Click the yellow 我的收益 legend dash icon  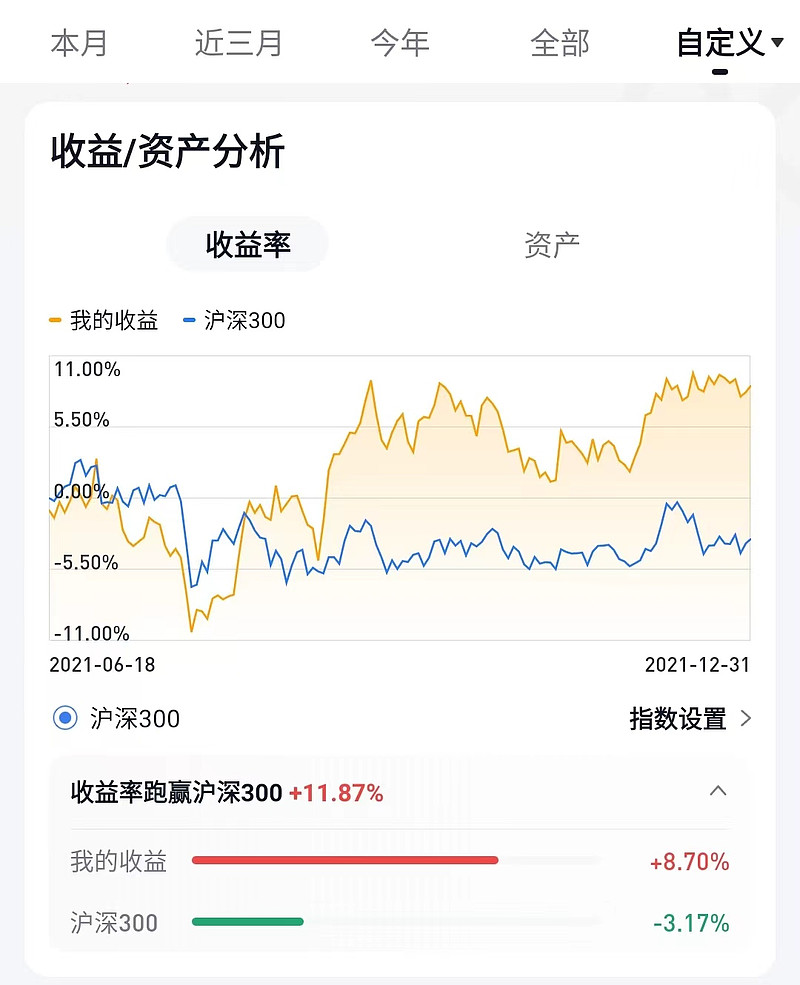[x=55, y=320]
